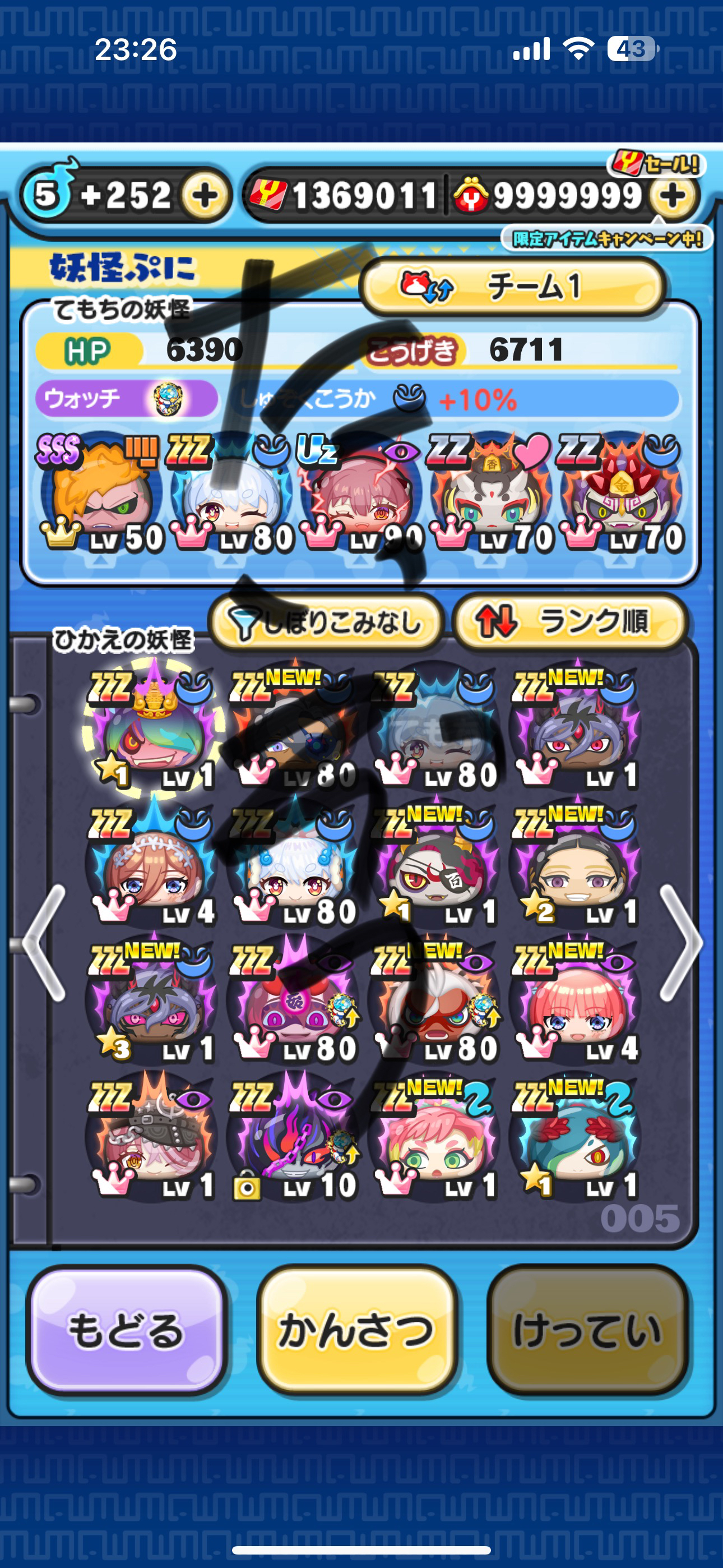
Task: Select eye-patch 百 reserve yokai Lv 1
Action: [x=434, y=864]
